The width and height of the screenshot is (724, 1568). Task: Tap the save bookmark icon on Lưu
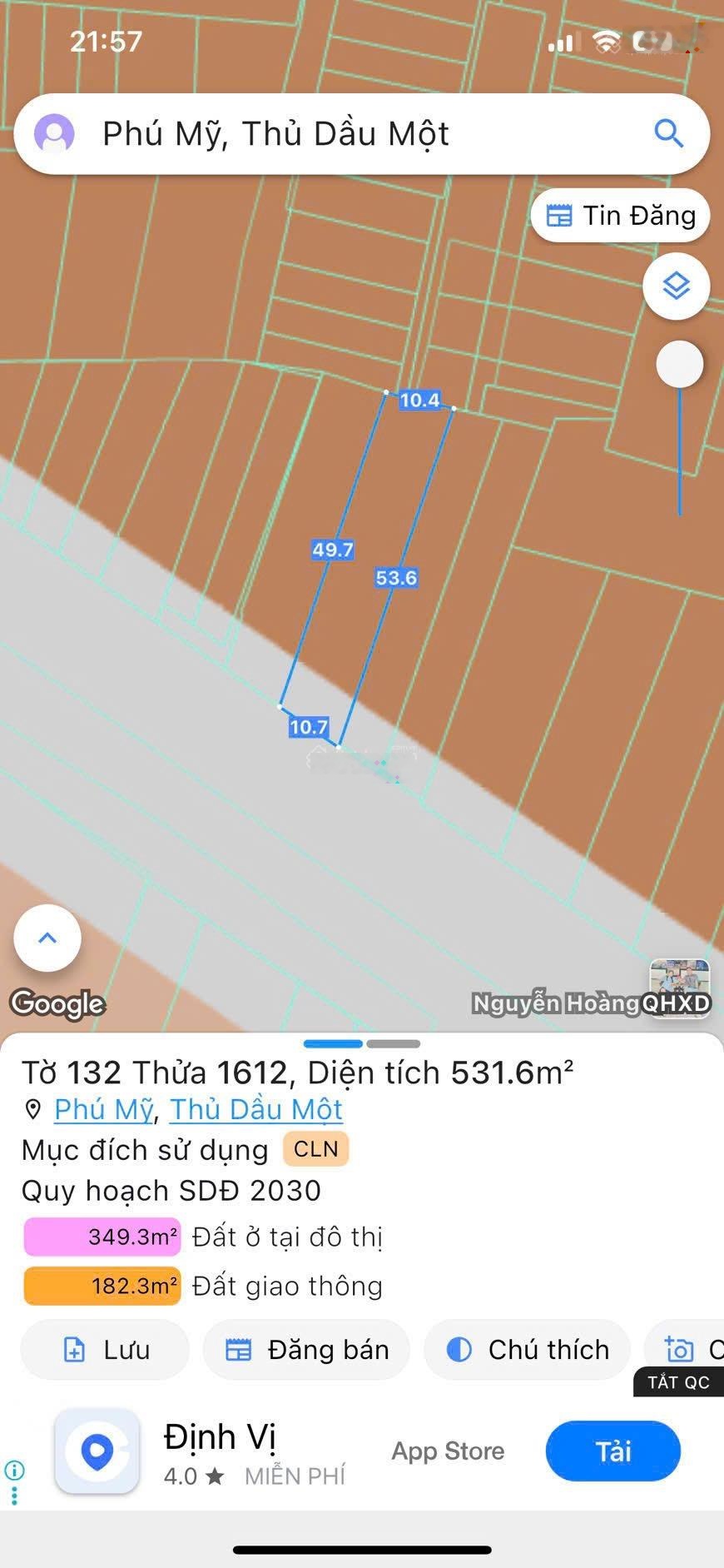click(x=73, y=1349)
